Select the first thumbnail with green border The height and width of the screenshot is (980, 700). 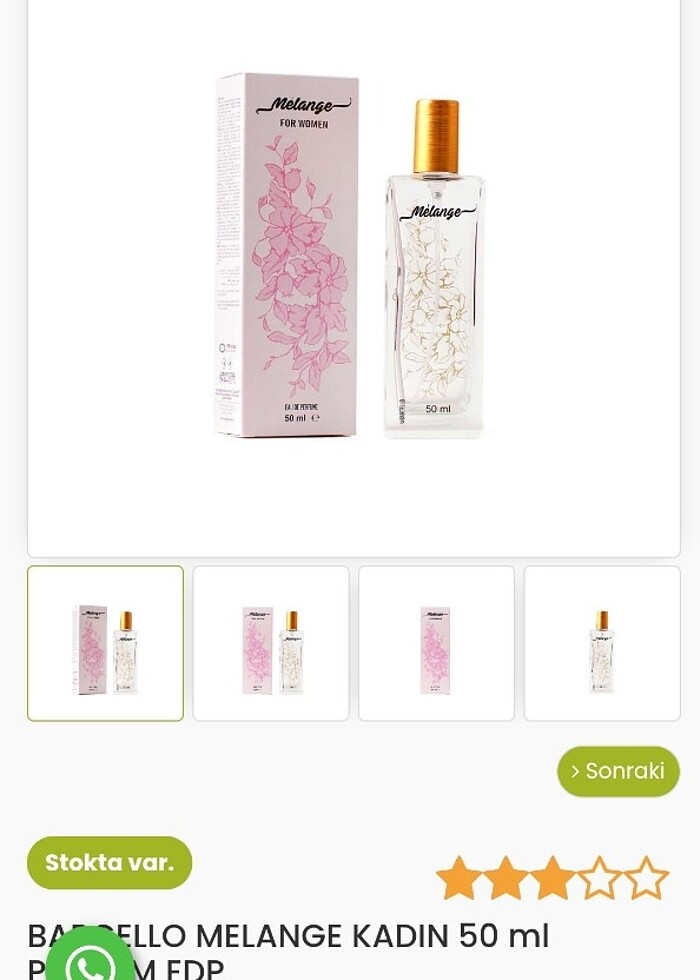click(105, 643)
